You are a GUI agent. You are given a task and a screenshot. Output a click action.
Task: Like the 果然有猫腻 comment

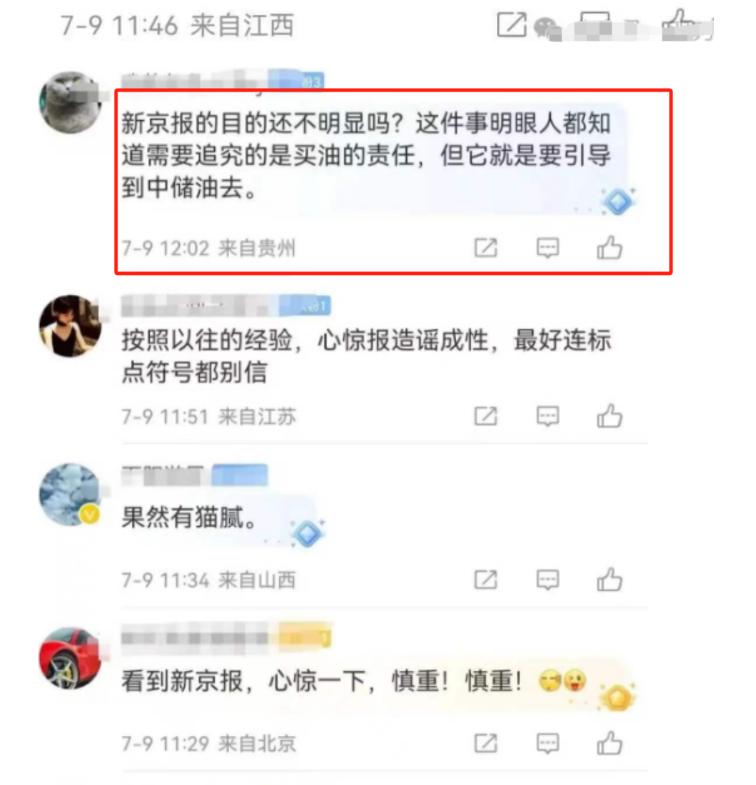tap(609, 579)
